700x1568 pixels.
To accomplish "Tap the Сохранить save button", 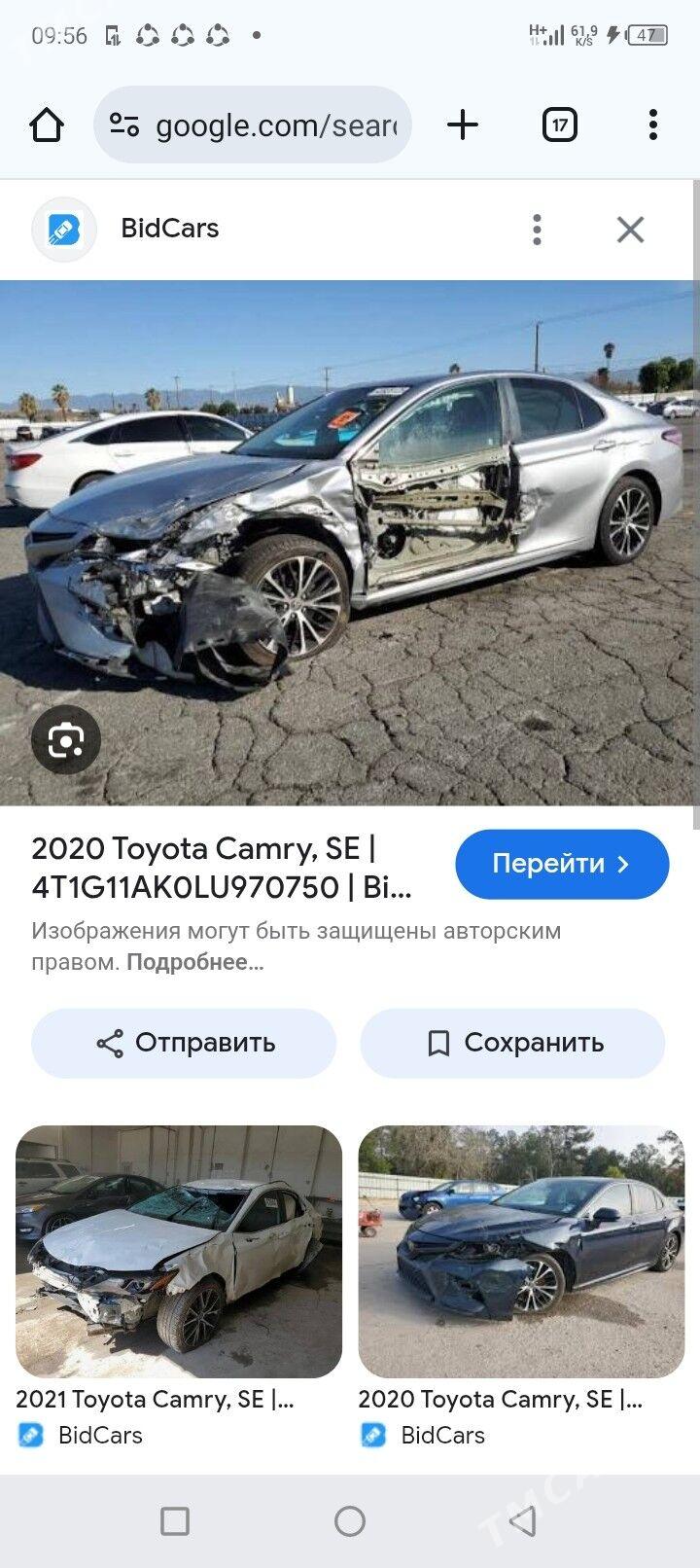I will click(512, 1043).
